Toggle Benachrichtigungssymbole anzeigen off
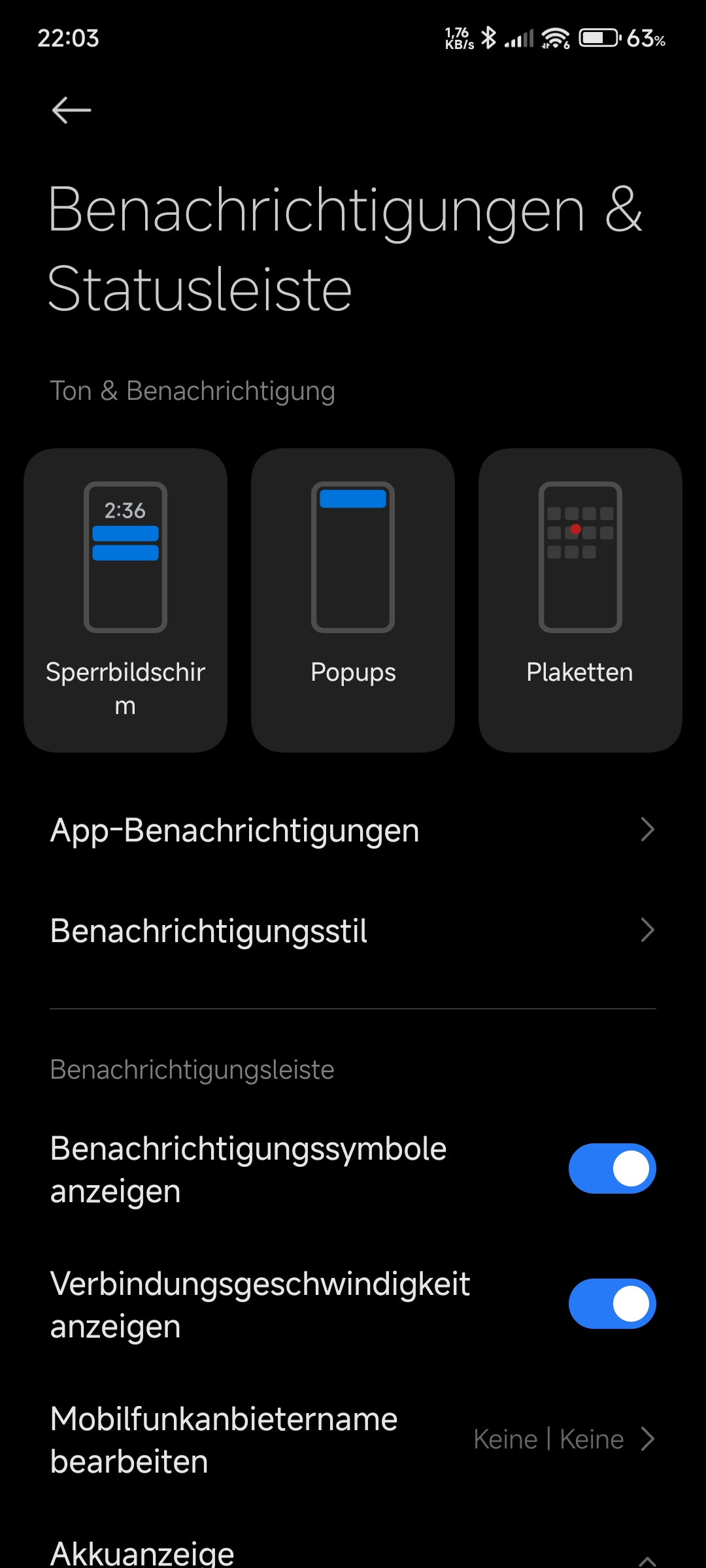The width and height of the screenshot is (706, 1568). coord(612,1168)
